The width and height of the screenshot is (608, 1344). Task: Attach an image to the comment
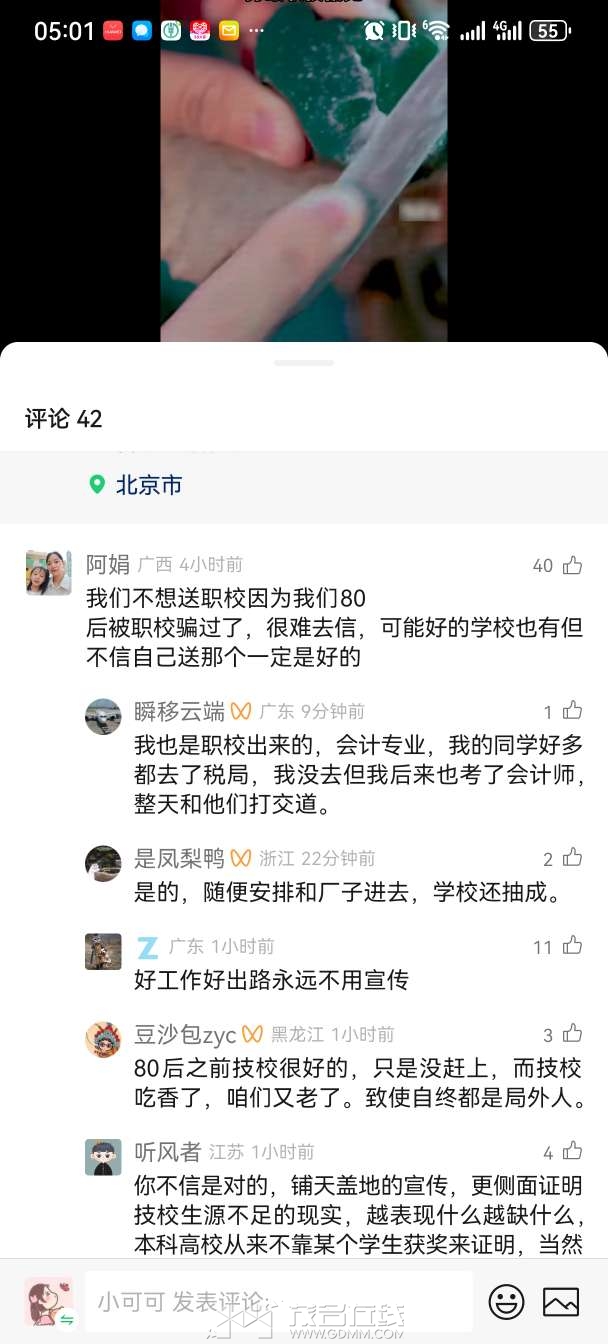coord(561,1301)
